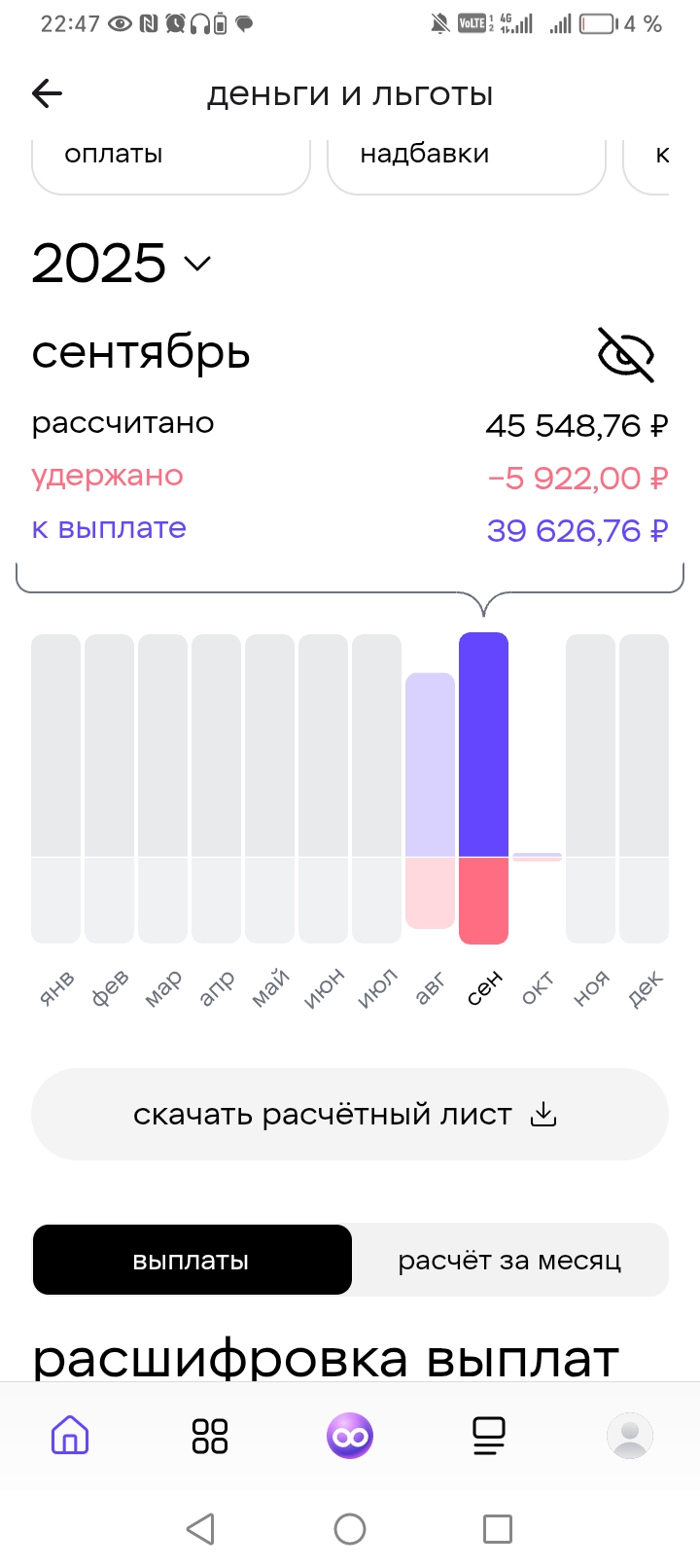
Task: Open the services grid tab
Action: point(210,1436)
